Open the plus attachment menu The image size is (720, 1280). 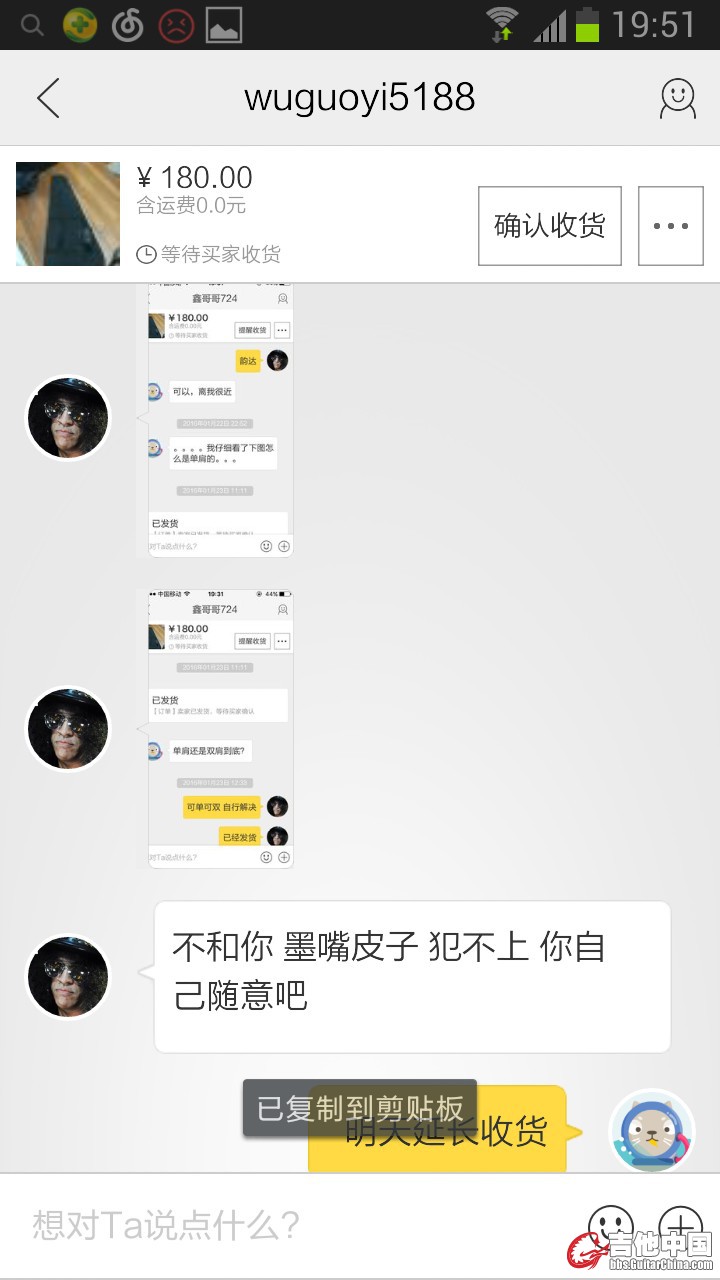click(x=682, y=1223)
